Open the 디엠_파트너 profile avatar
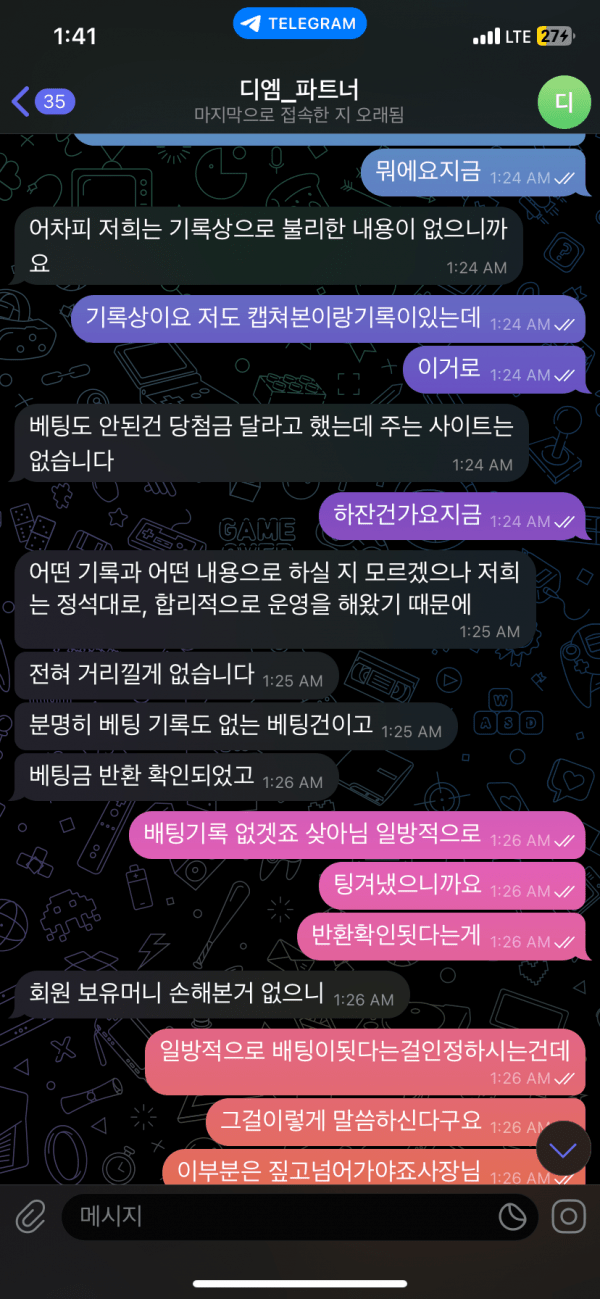The image size is (600, 1299). click(563, 101)
